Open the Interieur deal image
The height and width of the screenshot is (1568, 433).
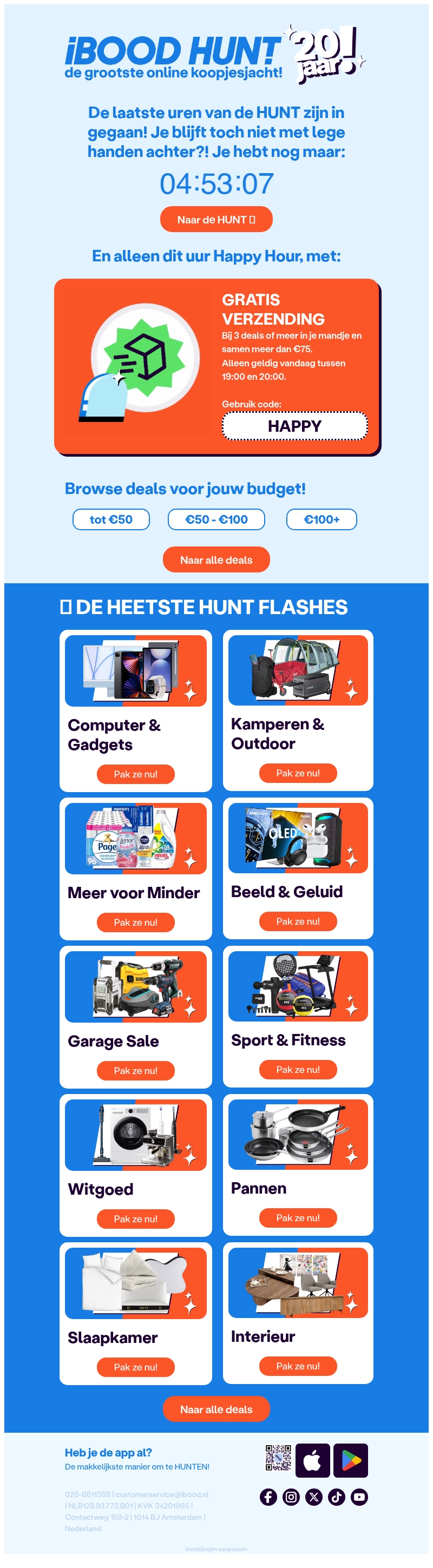tap(298, 1282)
